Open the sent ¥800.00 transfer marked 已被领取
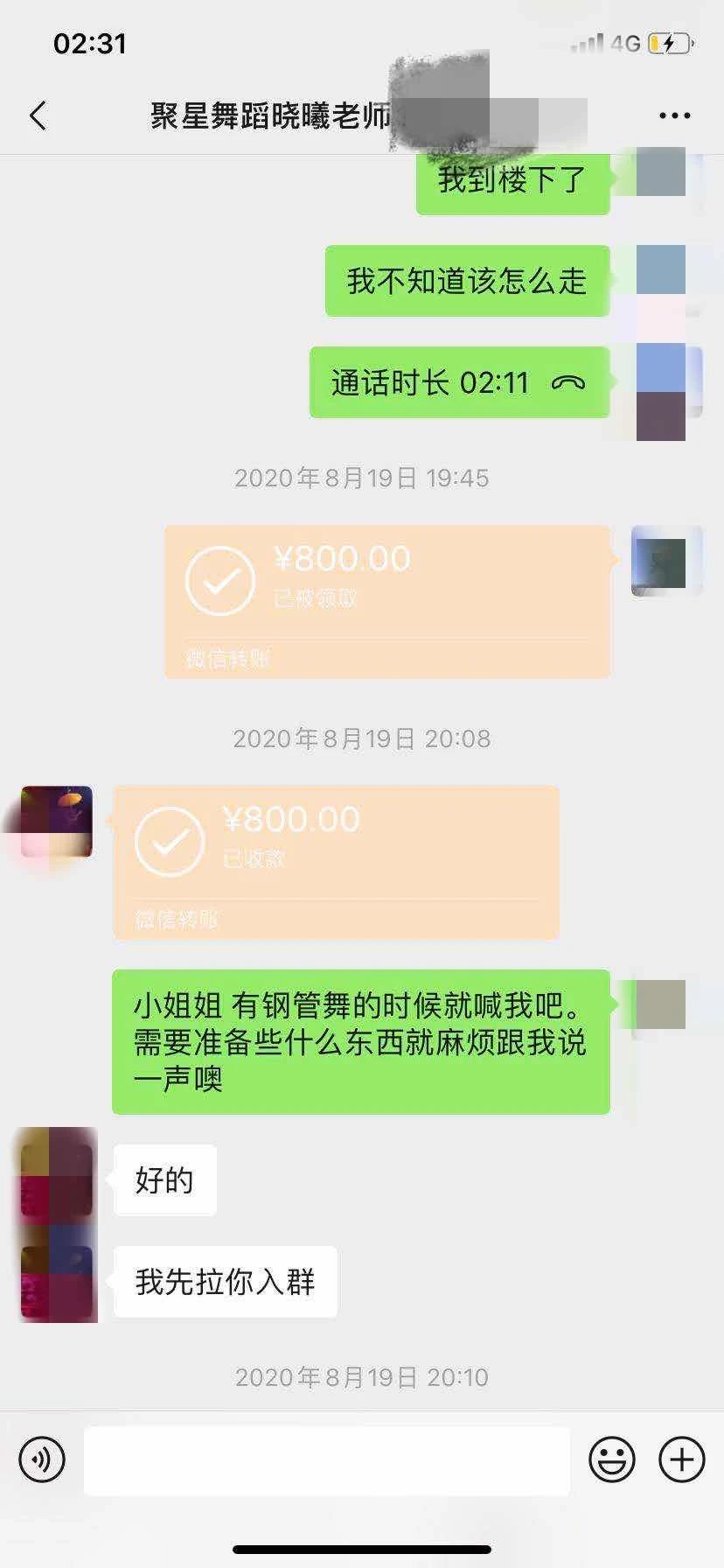 click(x=386, y=601)
